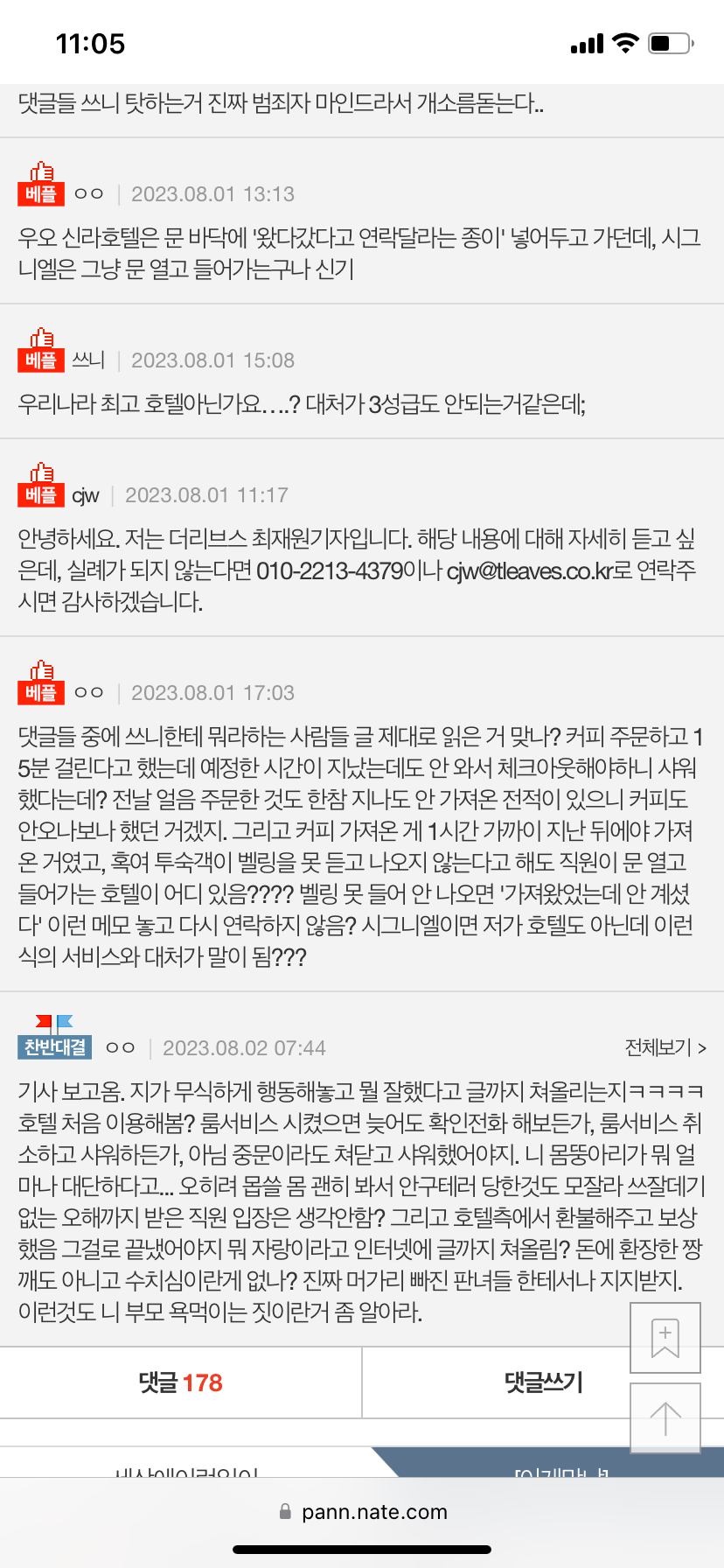Call 010-2213-4379 from cjw's comment
Screen dimensions: 724x1568
[330, 571]
